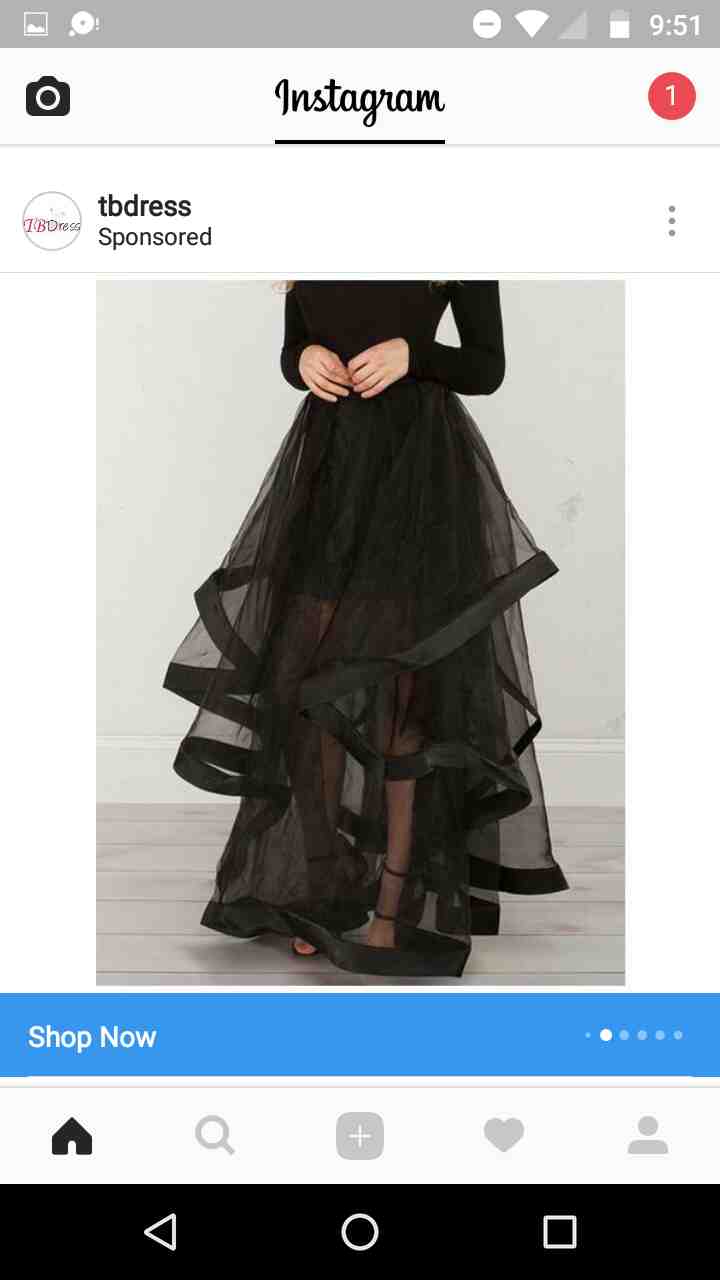720x1280 pixels.
Task: Open the black tulle skirt ad image
Action: pyautogui.click(x=360, y=633)
